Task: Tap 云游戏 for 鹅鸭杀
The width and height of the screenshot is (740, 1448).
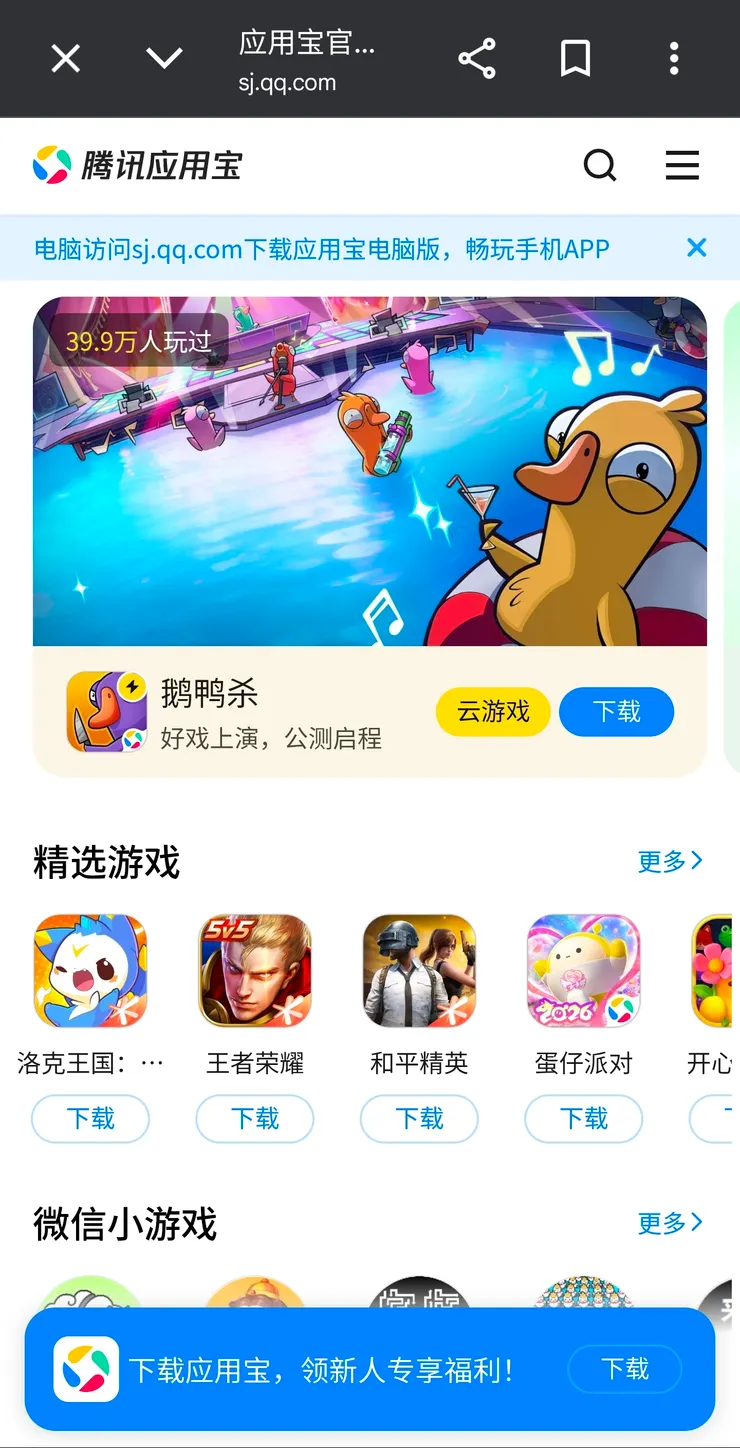Action: coord(492,711)
